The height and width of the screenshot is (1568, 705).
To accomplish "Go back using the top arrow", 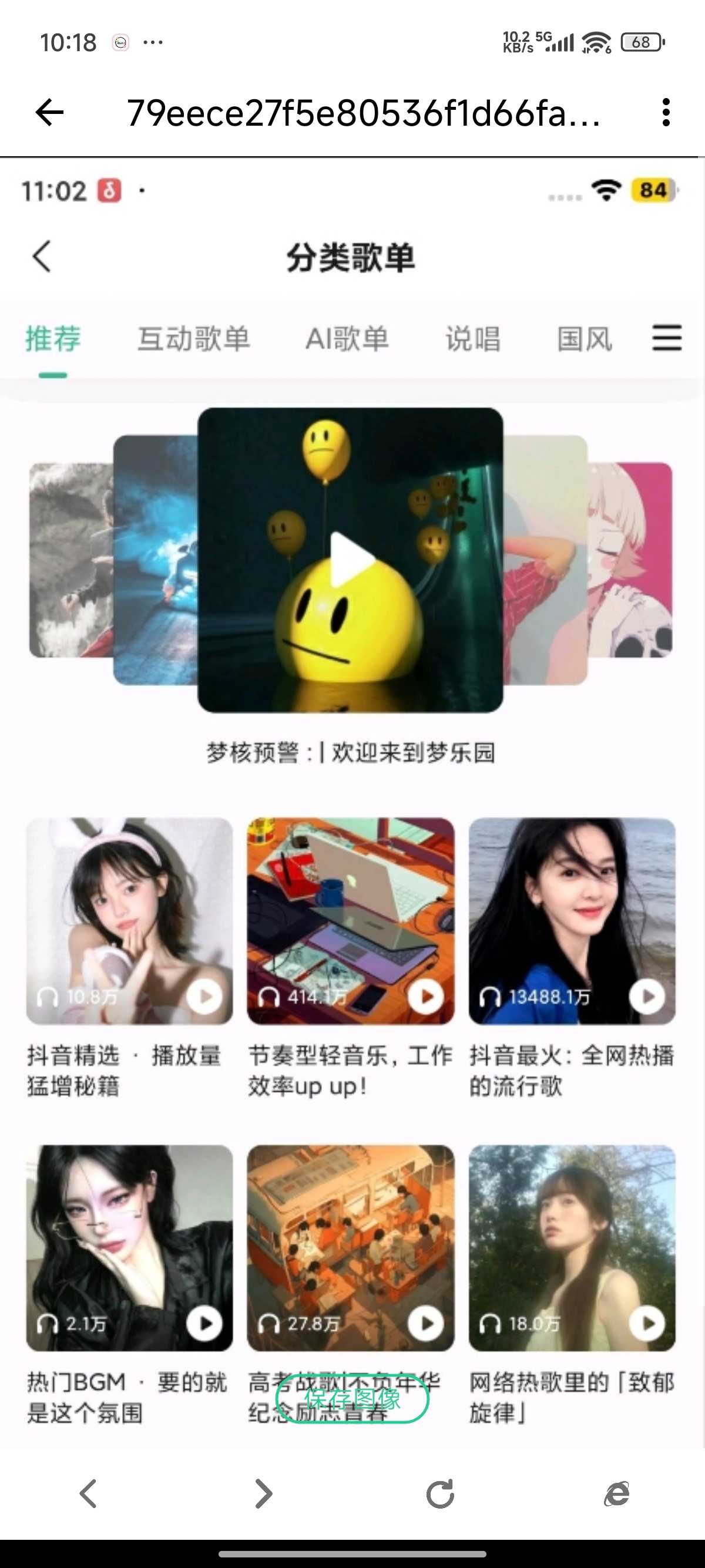I will click(50, 113).
